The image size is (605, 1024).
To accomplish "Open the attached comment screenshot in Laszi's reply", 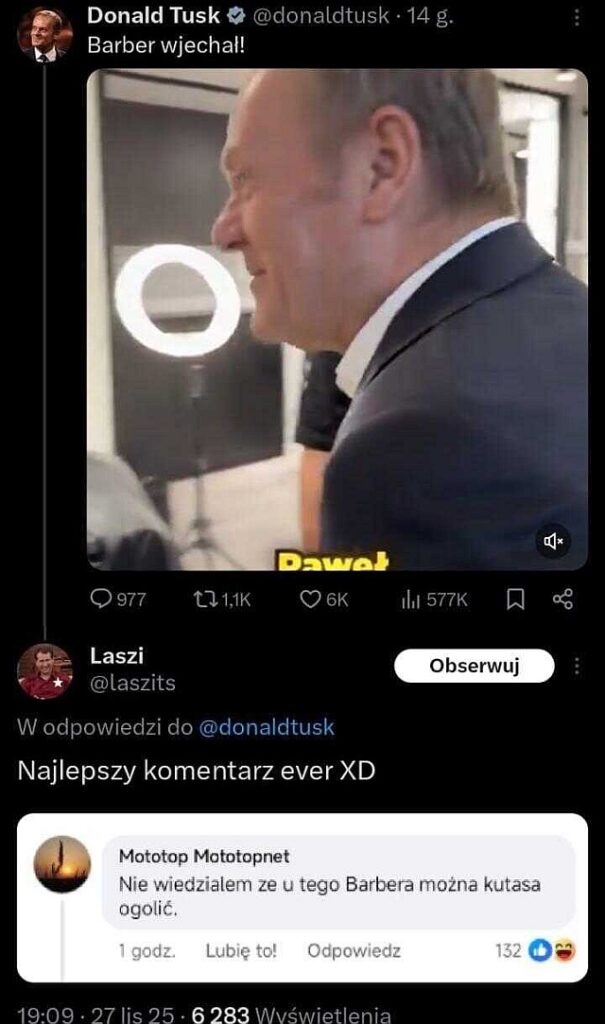I will [302, 897].
